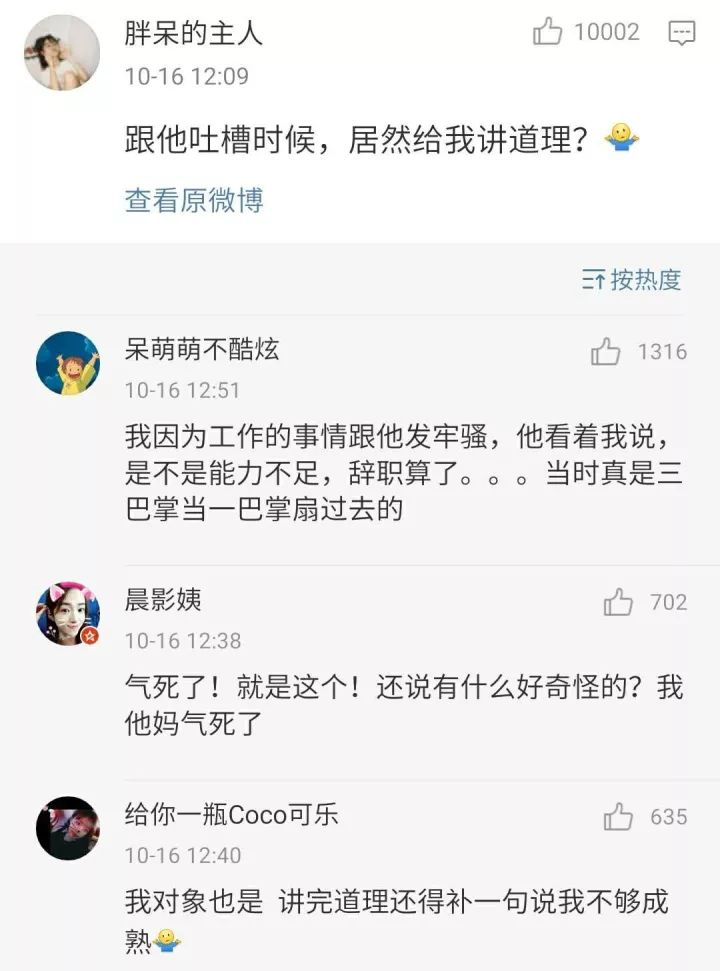720x971 pixels.
Task: Open the avatar of 给你一瓶Coco可乐
Action: [x=68, y=828]
